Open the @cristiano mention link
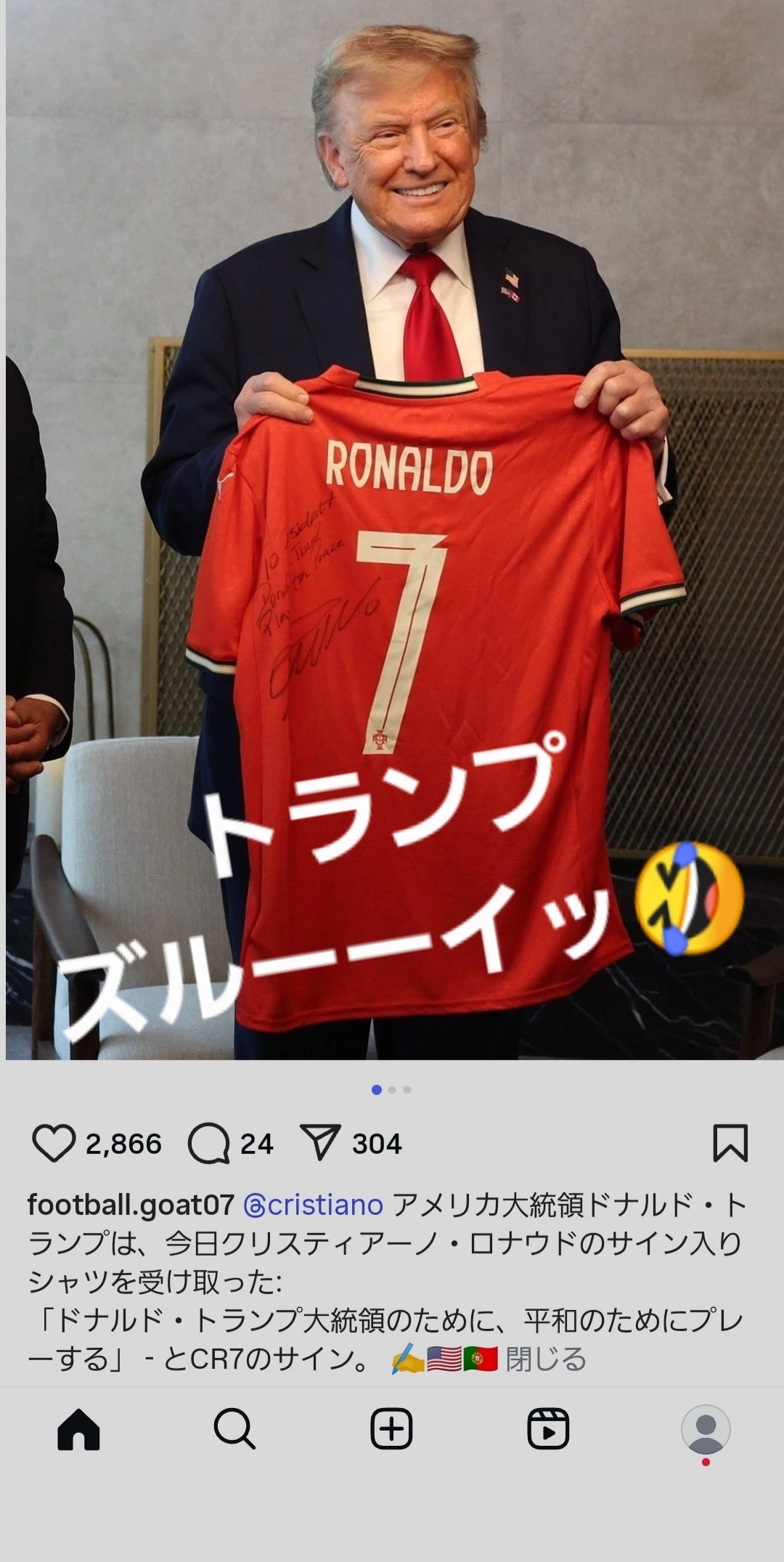Screen dimensions: 784x1562 tap(314, 1205)
